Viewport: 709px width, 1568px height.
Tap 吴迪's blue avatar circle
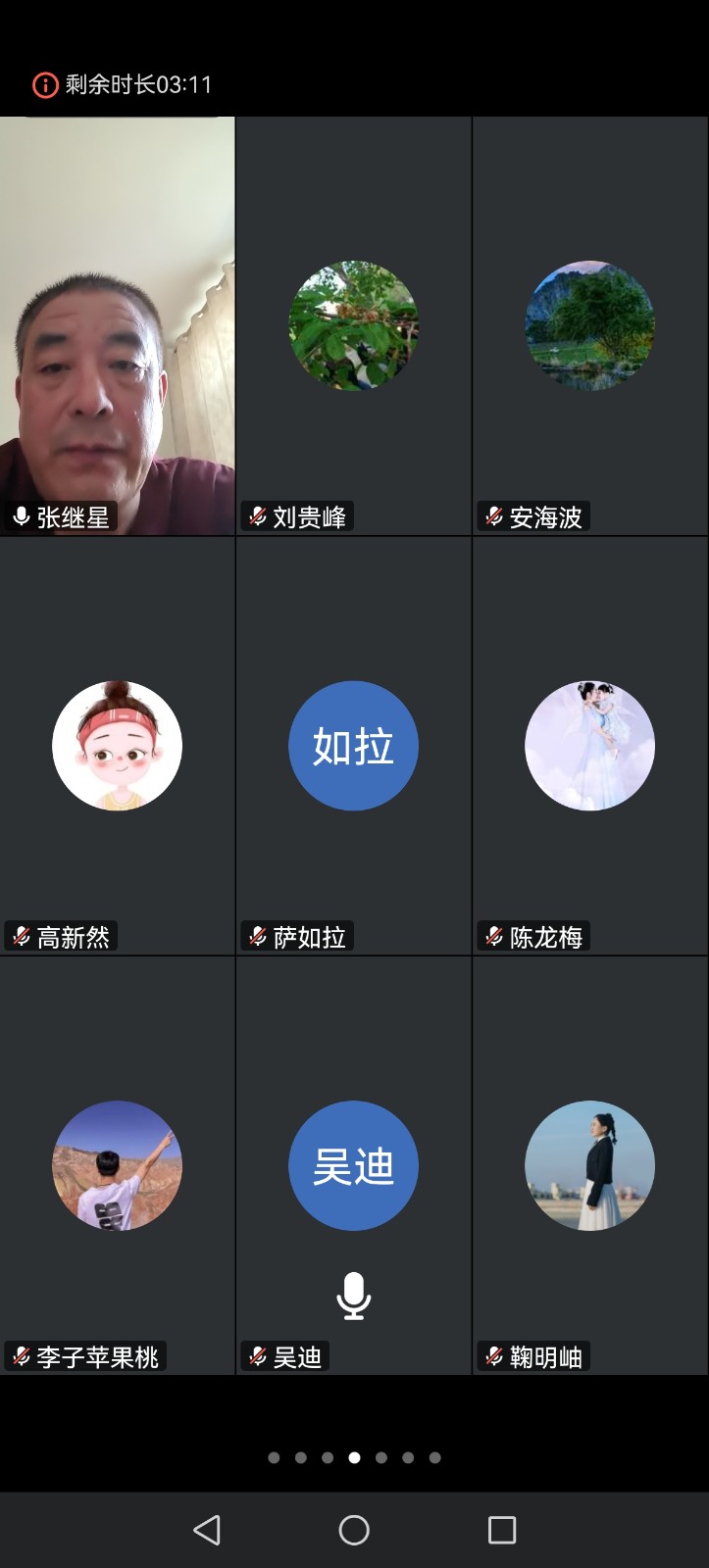(x=354, y=1165)
